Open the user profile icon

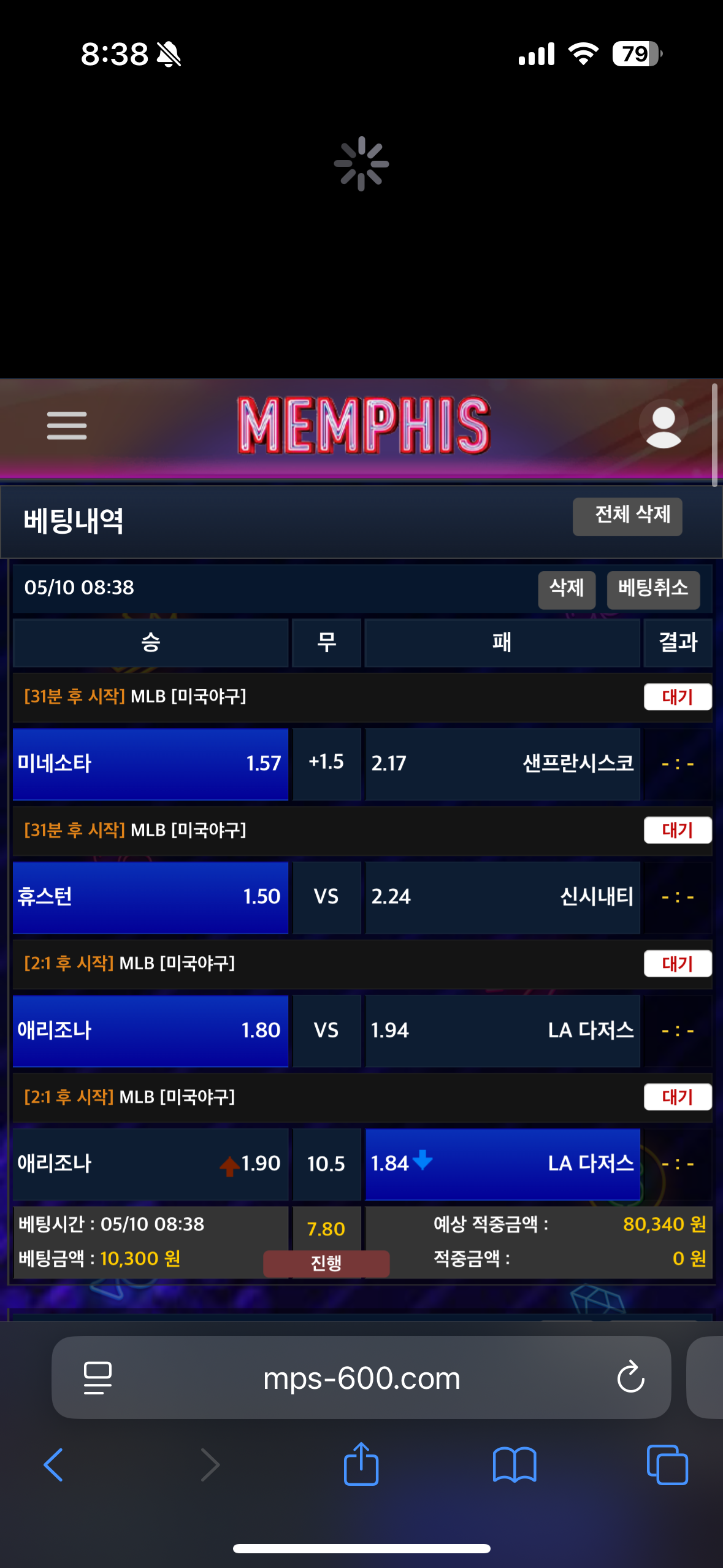663,425
